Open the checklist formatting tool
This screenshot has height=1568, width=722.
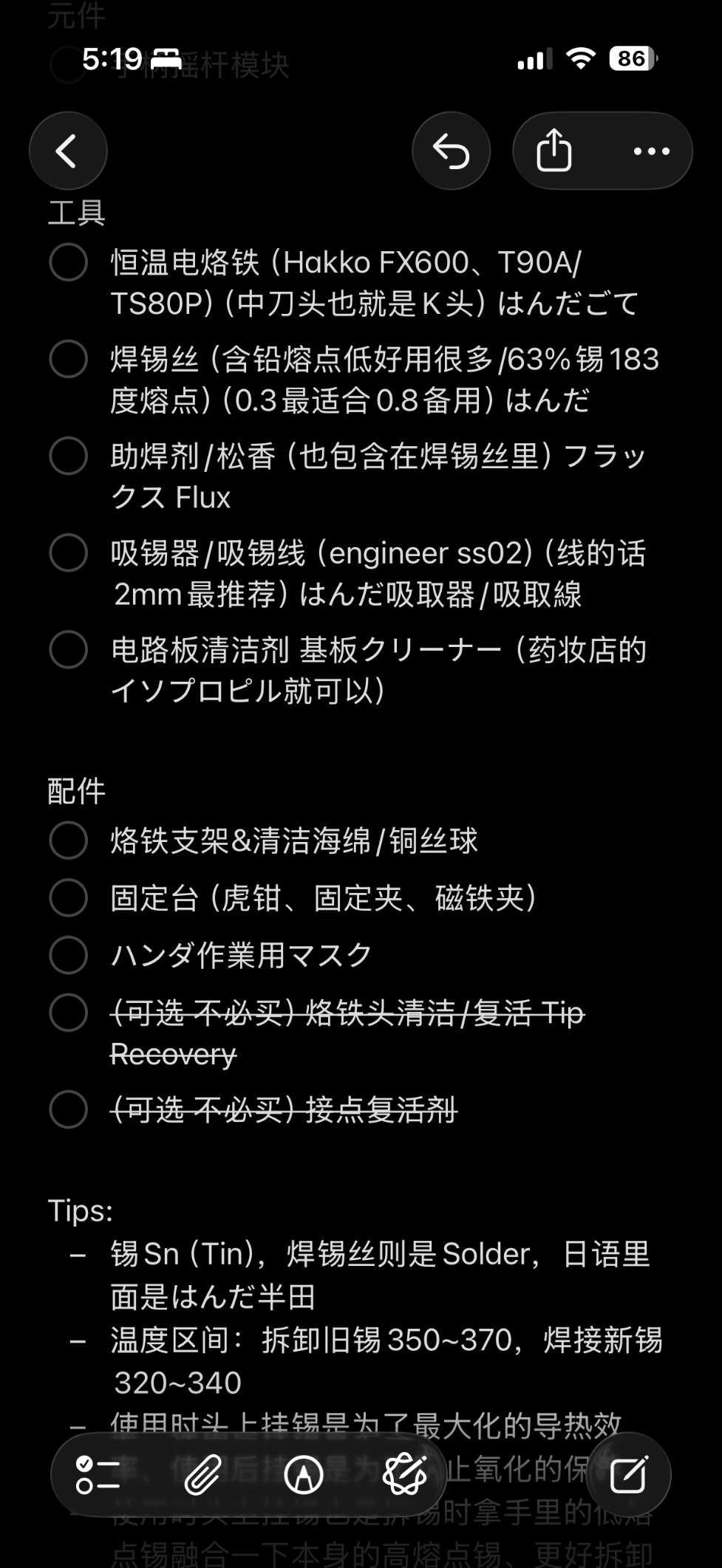pyautogui.click(x=98, y=1475)
